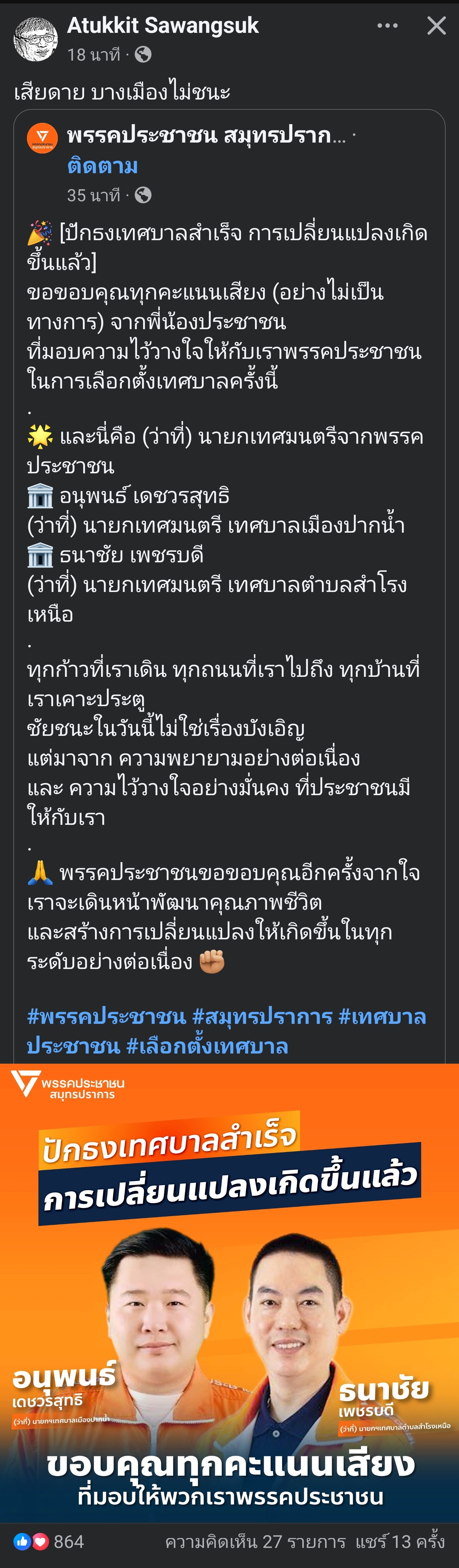Screen dimensions: 459x1568
Task: Open the 27 comments (ความคิดเห็น)
Action: click(255, 1542)
